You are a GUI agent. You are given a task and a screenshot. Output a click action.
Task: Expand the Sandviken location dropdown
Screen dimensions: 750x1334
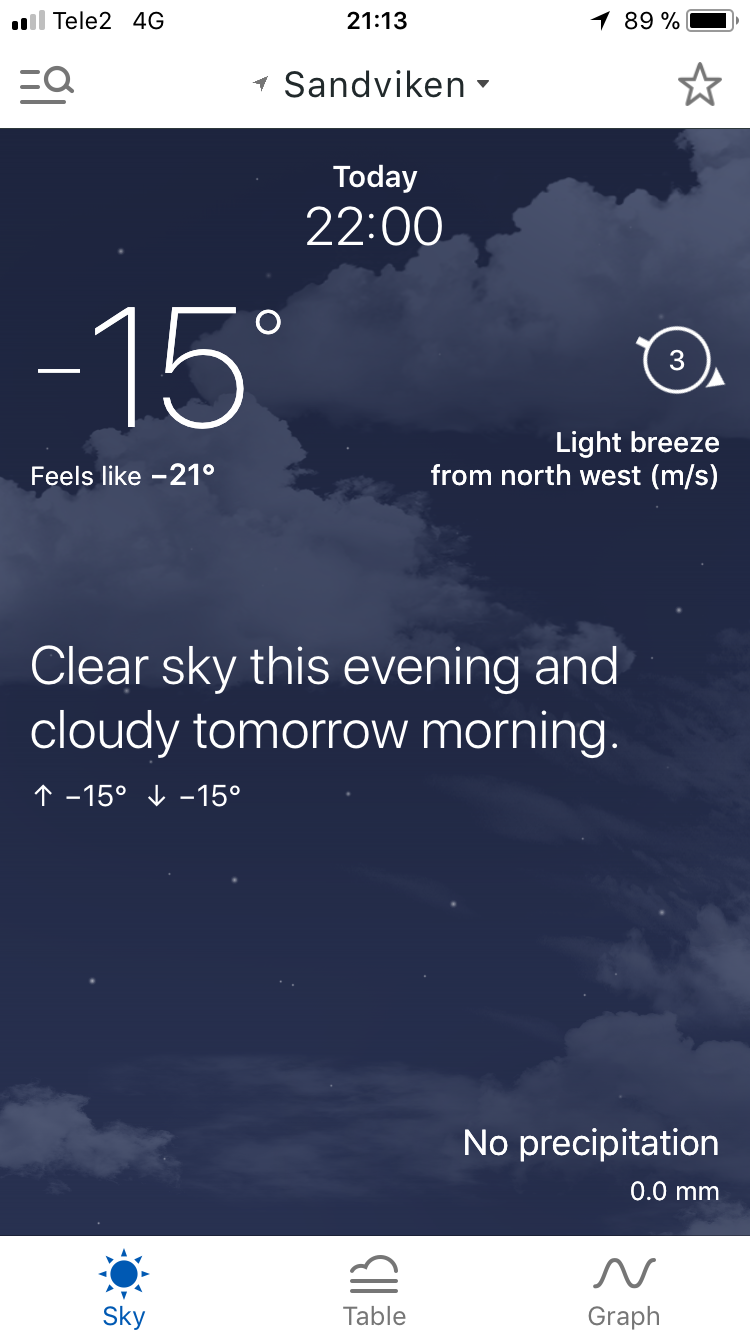tap(374, 85)
